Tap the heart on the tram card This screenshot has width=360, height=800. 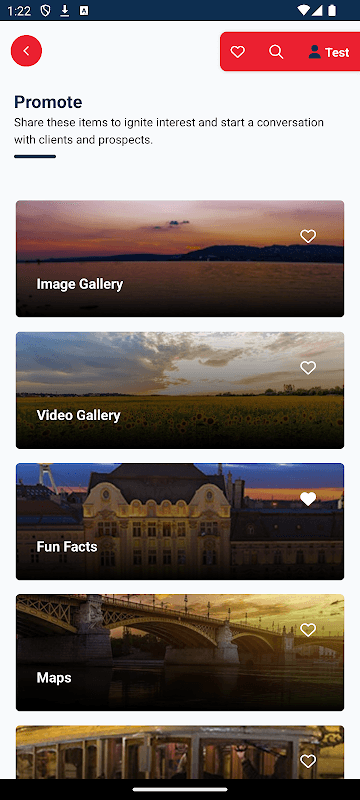308,761
